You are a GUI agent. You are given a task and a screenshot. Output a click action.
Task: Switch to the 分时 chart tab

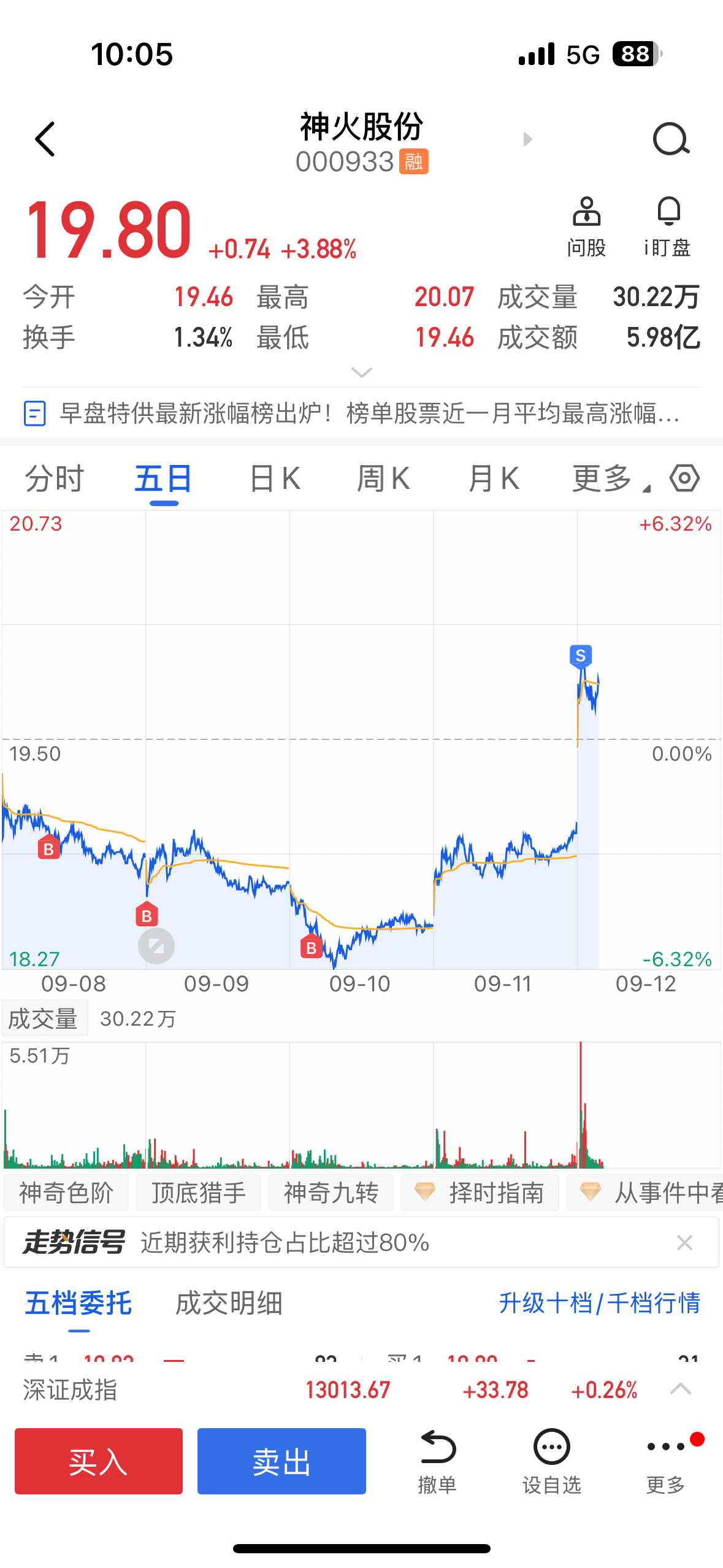[x=54, y=478]
